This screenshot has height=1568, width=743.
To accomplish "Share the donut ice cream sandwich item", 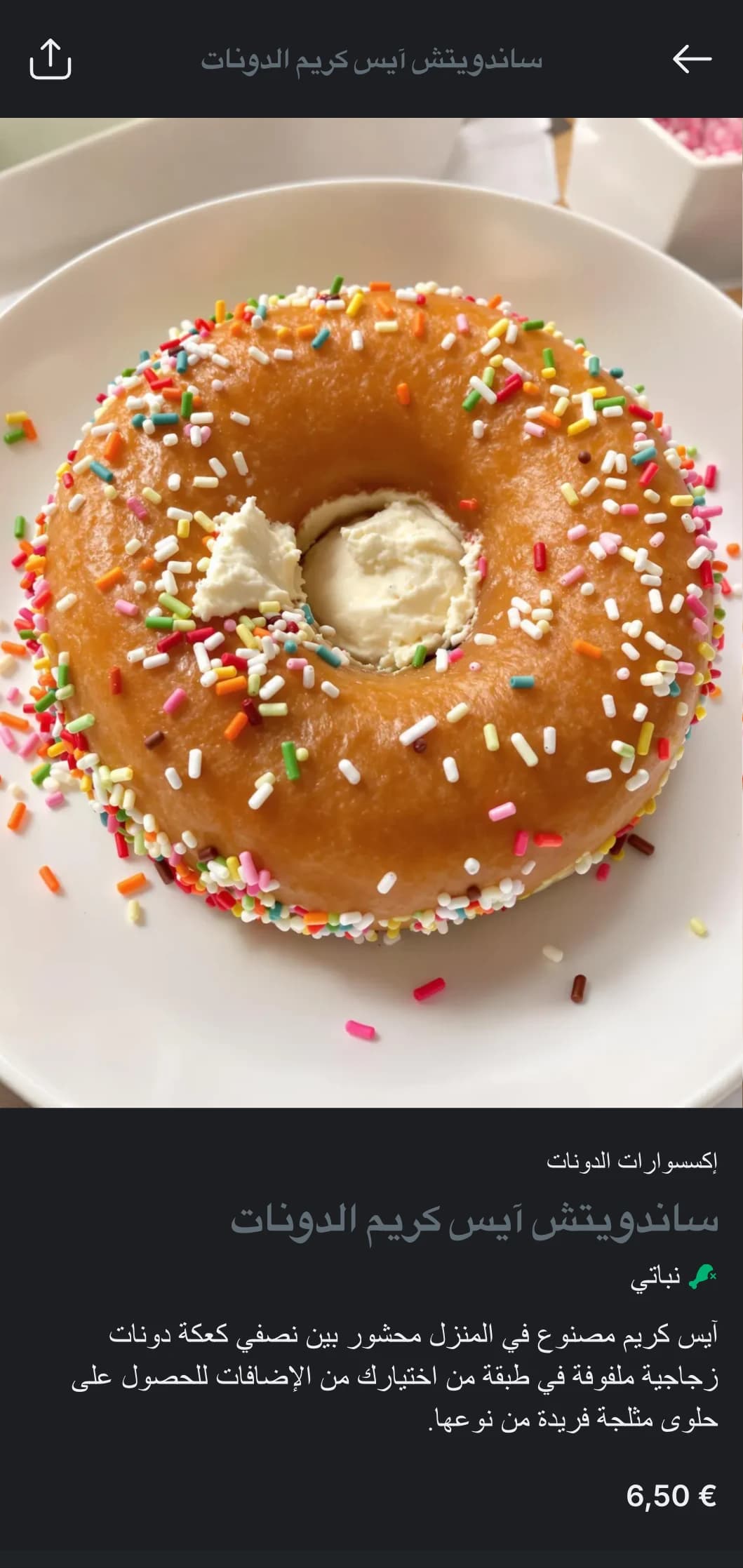I will tap(50, 59).
